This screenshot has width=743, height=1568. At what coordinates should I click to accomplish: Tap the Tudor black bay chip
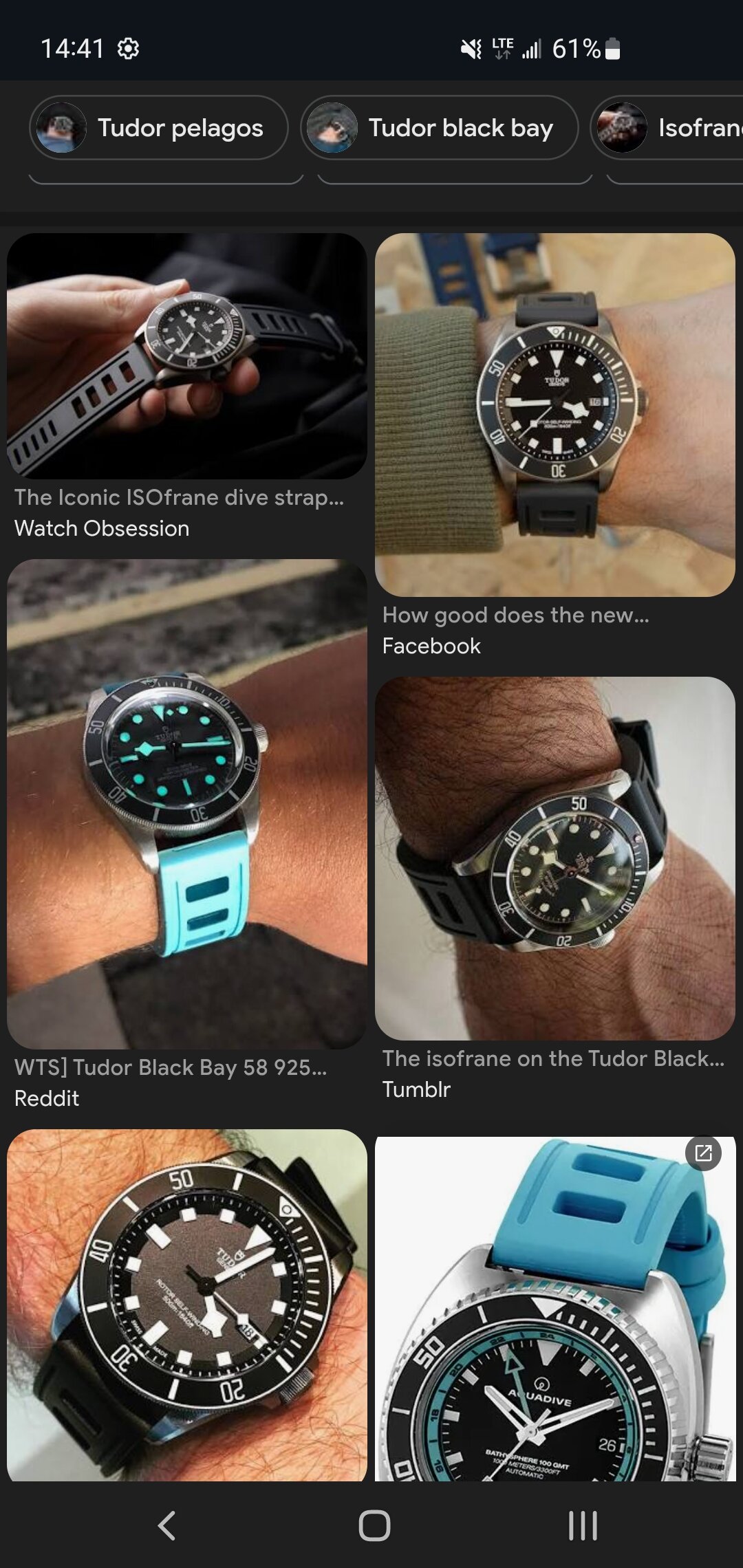click(439, 128)
